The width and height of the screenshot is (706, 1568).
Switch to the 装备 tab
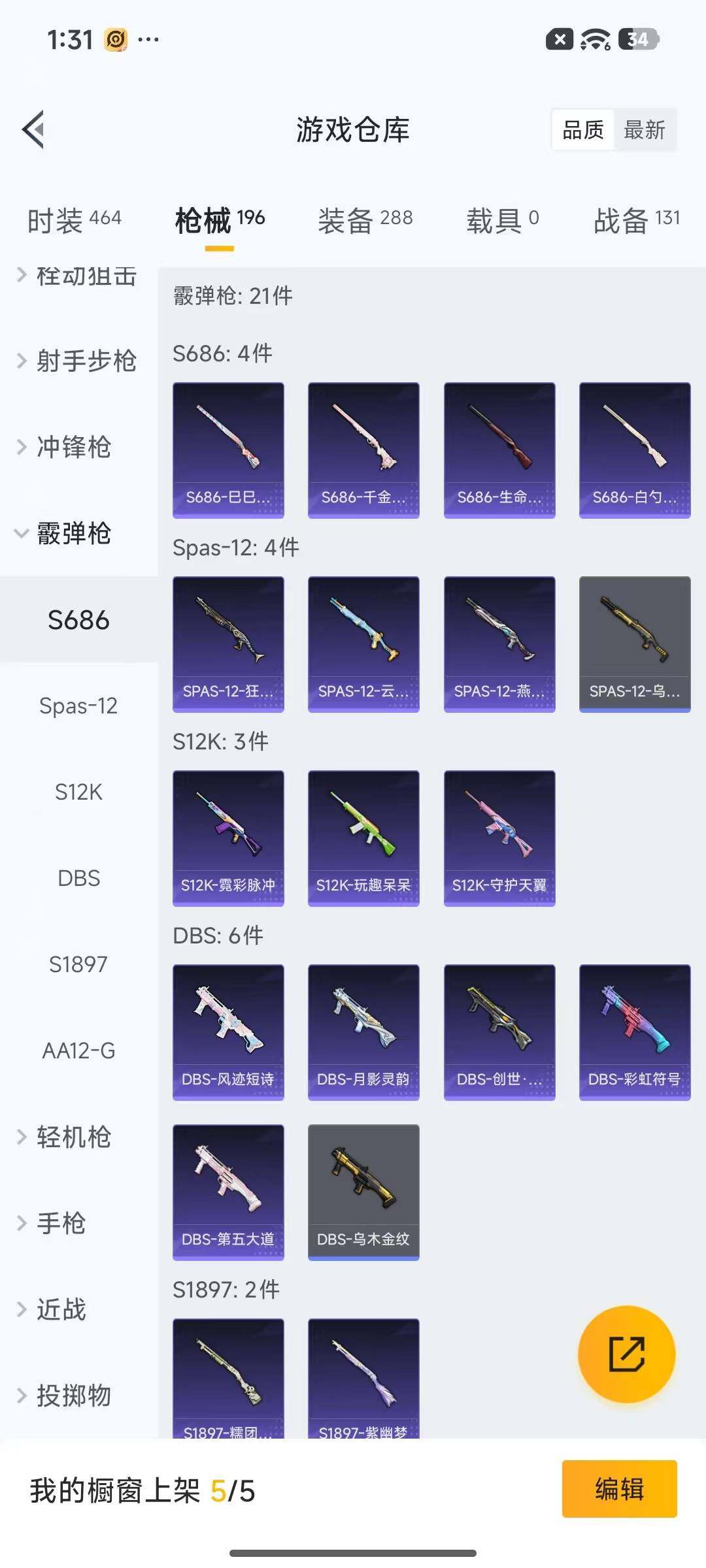tap(364, 220)
